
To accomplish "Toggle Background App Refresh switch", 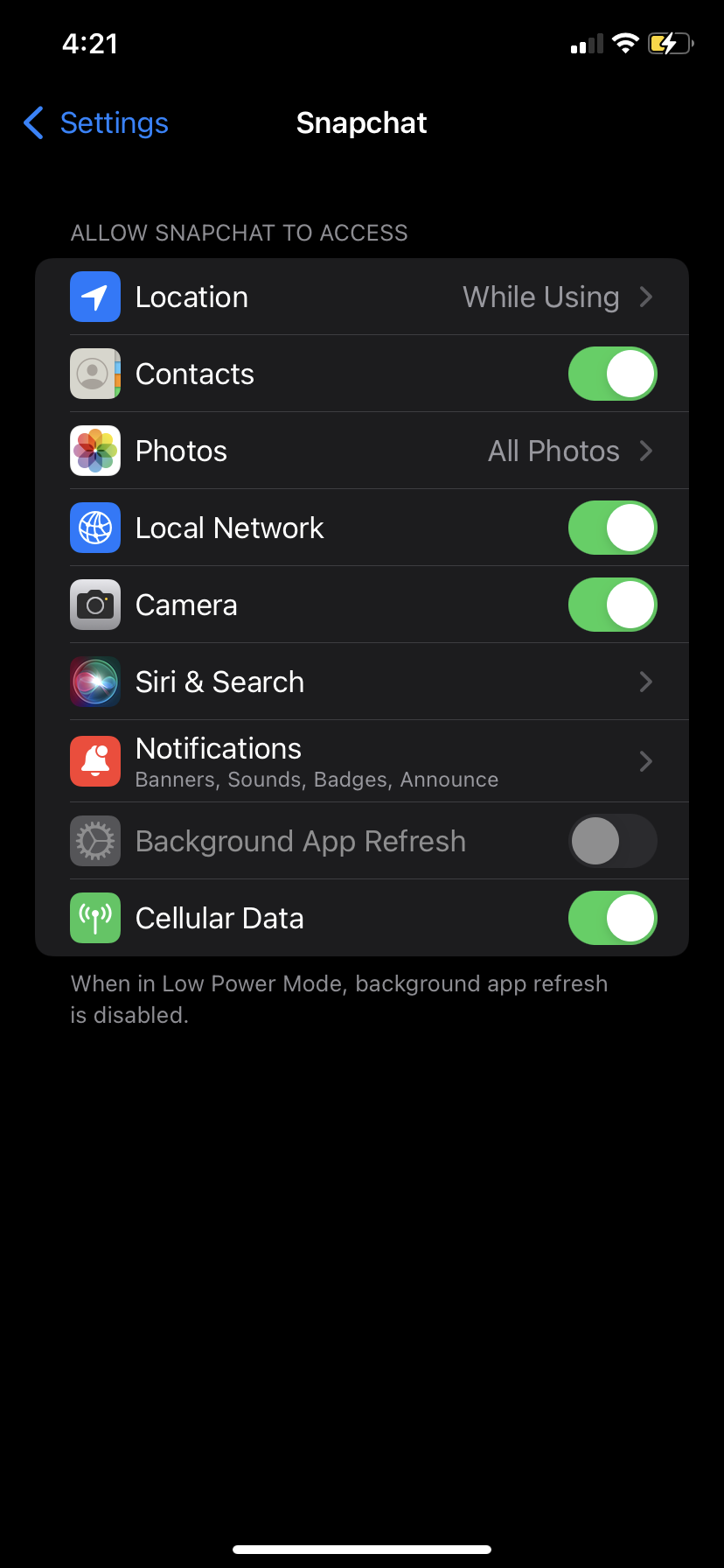I will pos(612,842).
